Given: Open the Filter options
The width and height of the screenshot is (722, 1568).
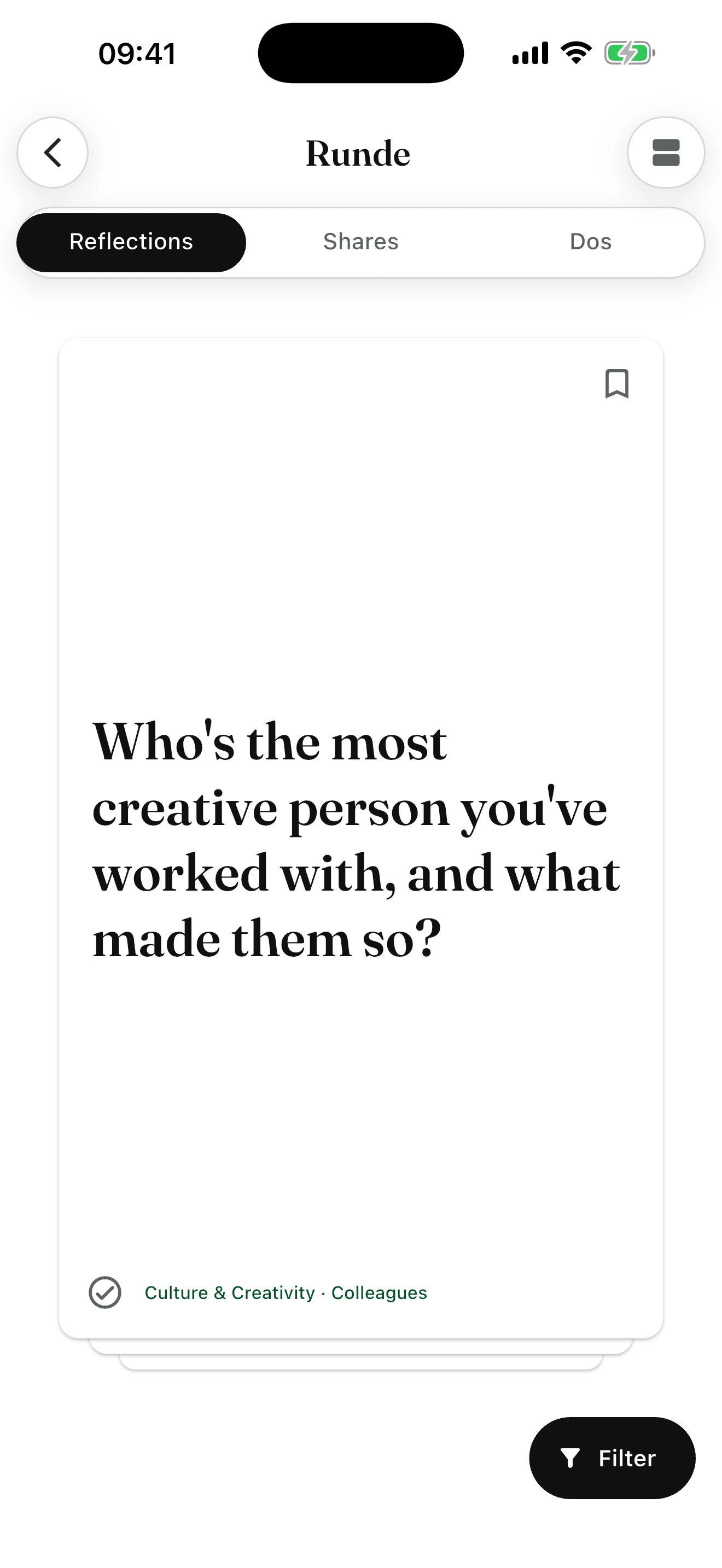Looking at the screenshot, I should (x=612, y=1458).
